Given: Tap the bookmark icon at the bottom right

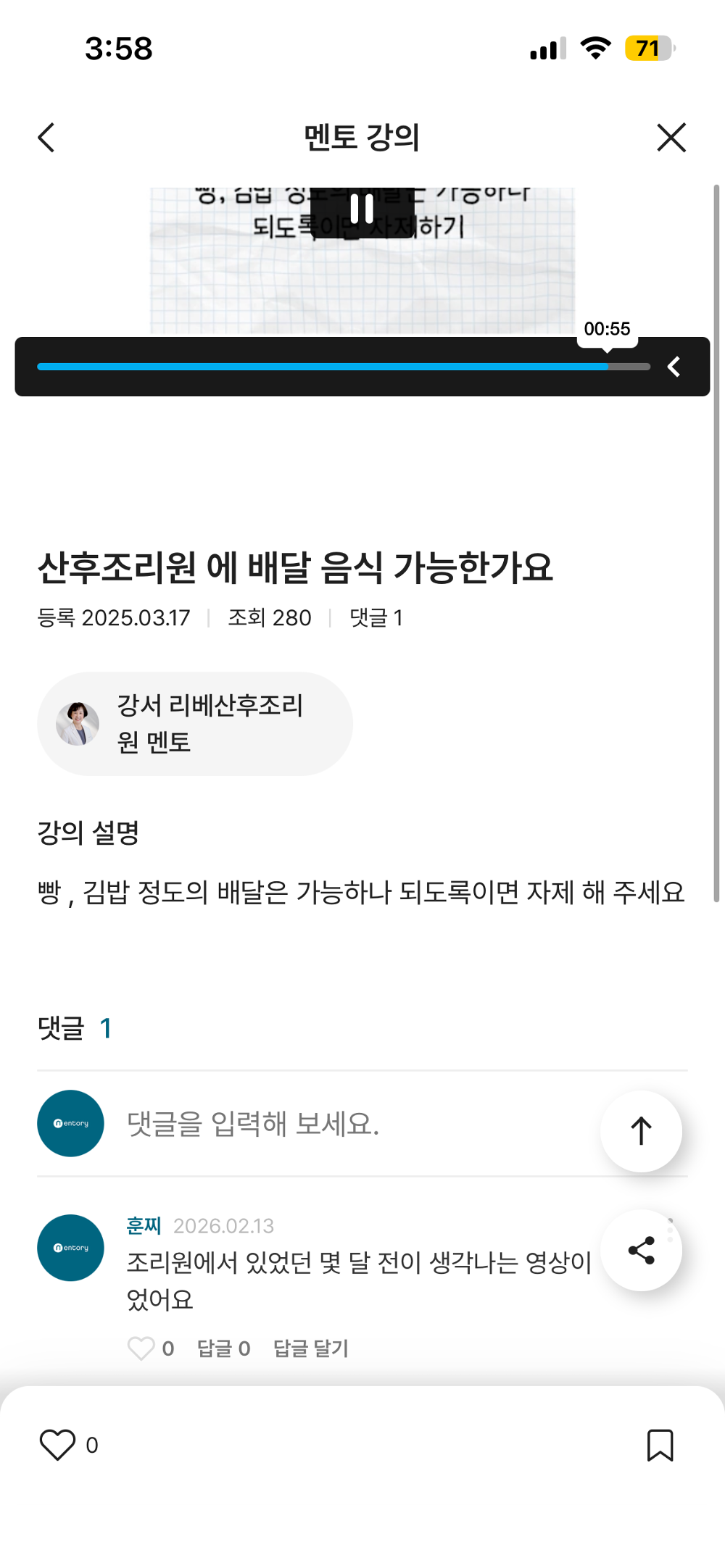Looking at the screenshot, I should point(660,1445).
